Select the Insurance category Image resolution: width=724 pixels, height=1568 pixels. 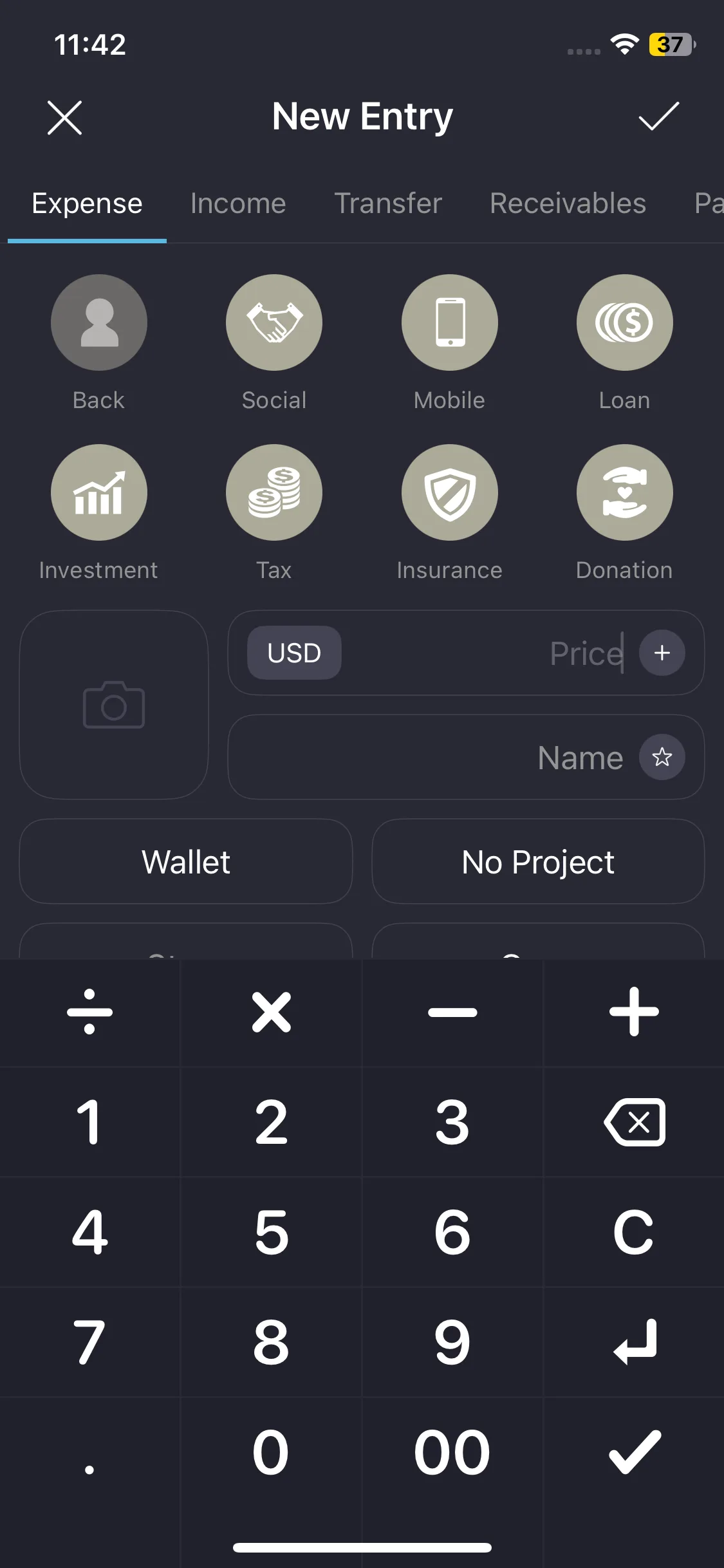pyautogui.click(x=449, y=493)
